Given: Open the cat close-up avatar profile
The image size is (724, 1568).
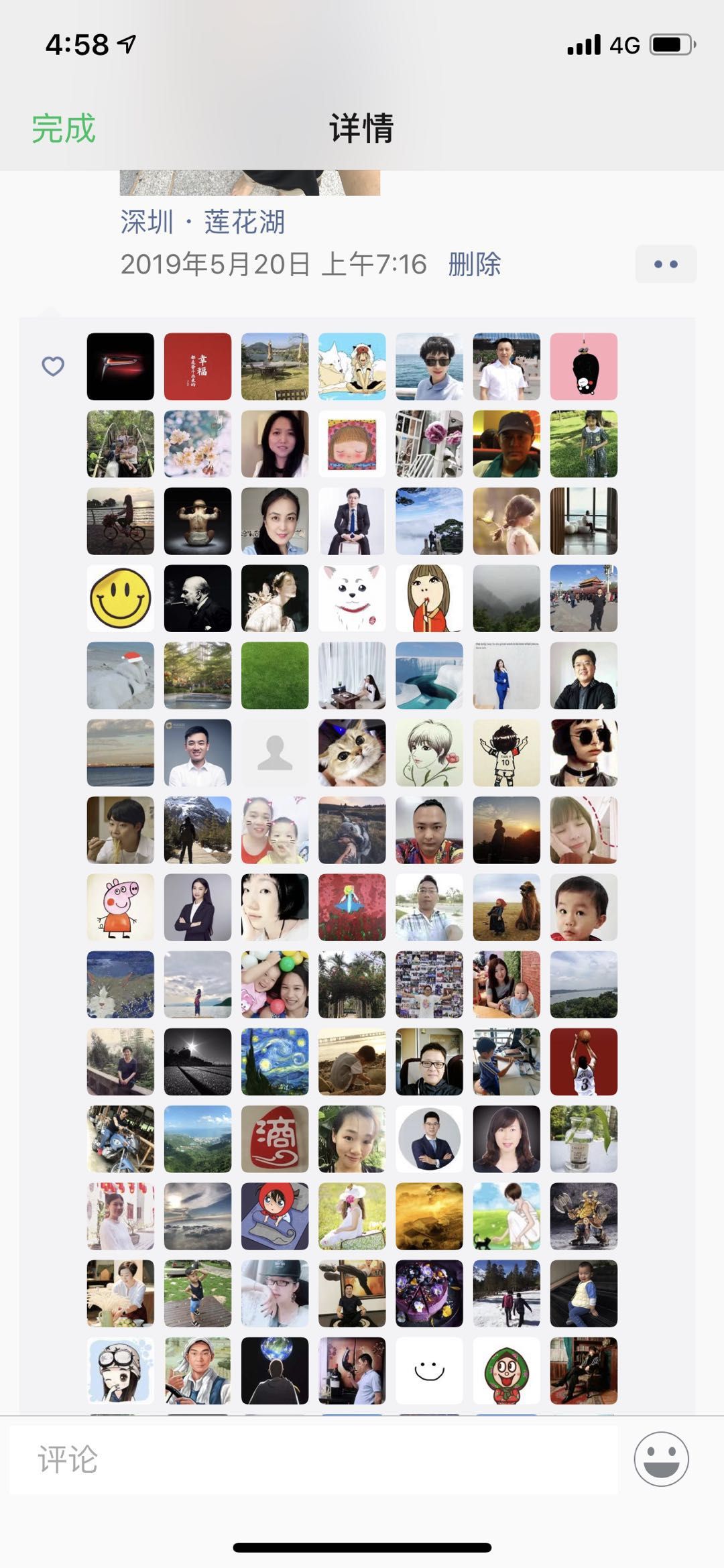Looking at the screenshot, I should [x=352, y=753].
